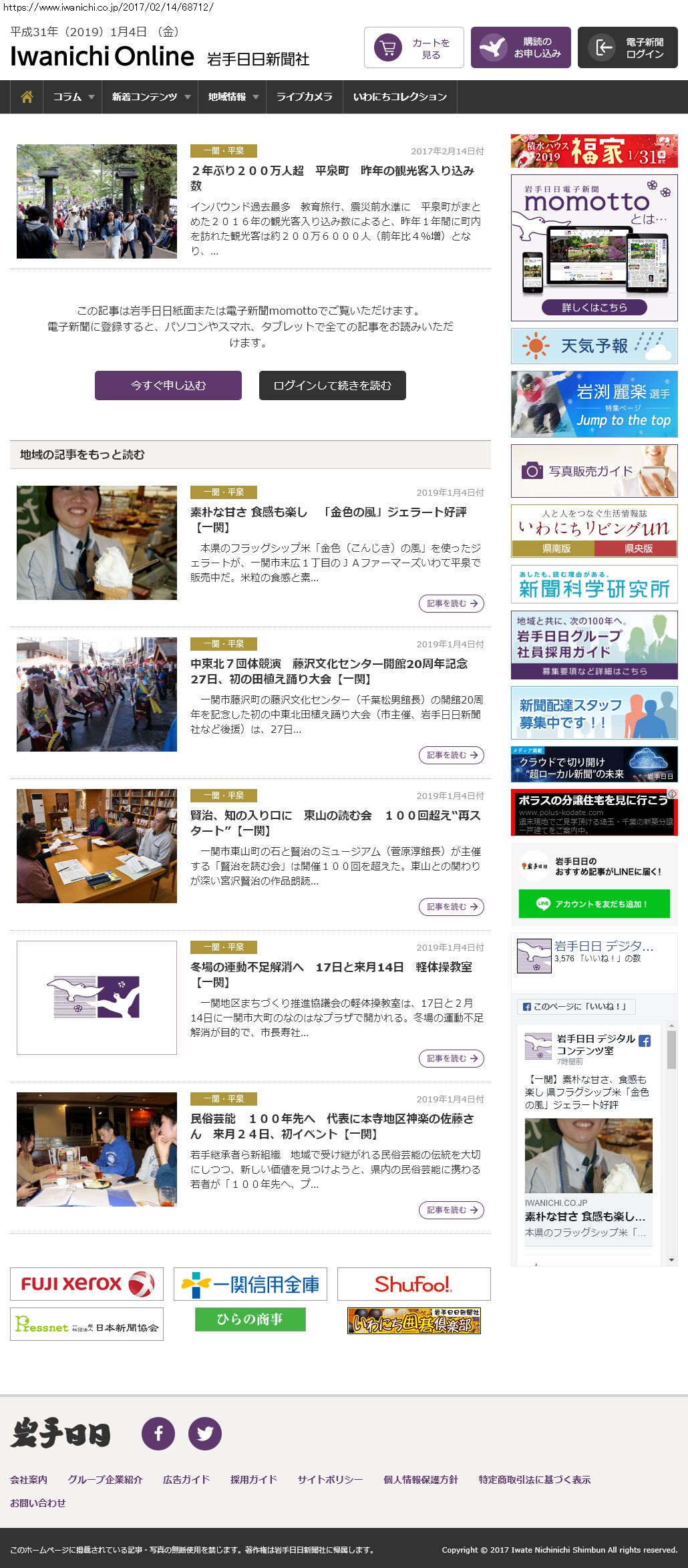
Task: Add LINE account with アカウントを友だち追加
Action: (594, 904)
